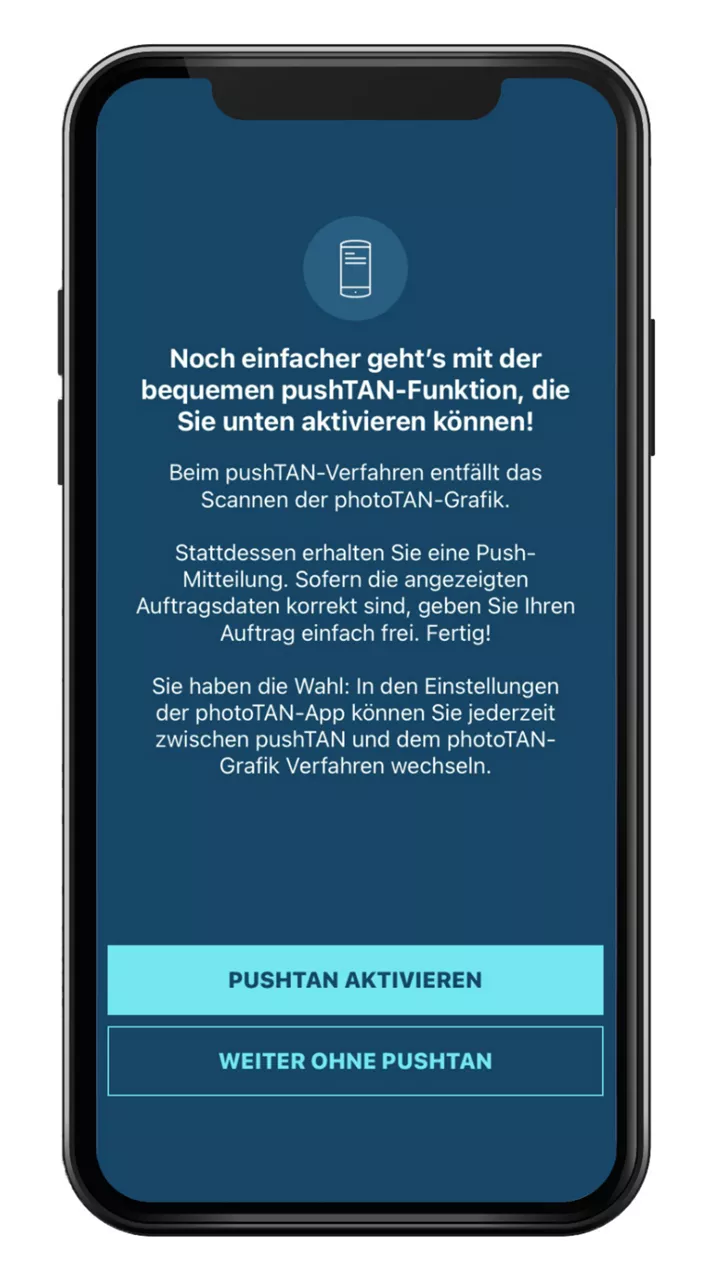Activate pushTAN with Pushtan Aktivieren button
712x1280 pixels.
click(355, 980)
